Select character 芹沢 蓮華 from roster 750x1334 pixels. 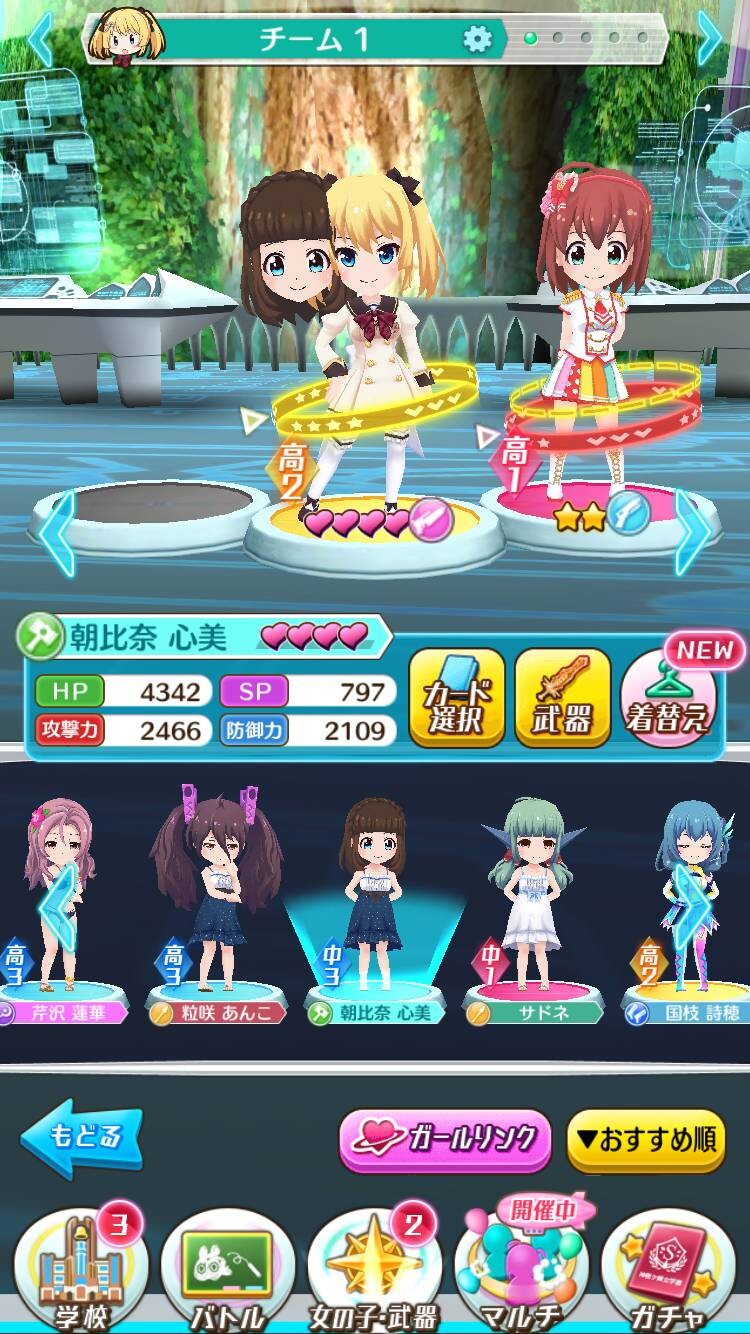62,910
